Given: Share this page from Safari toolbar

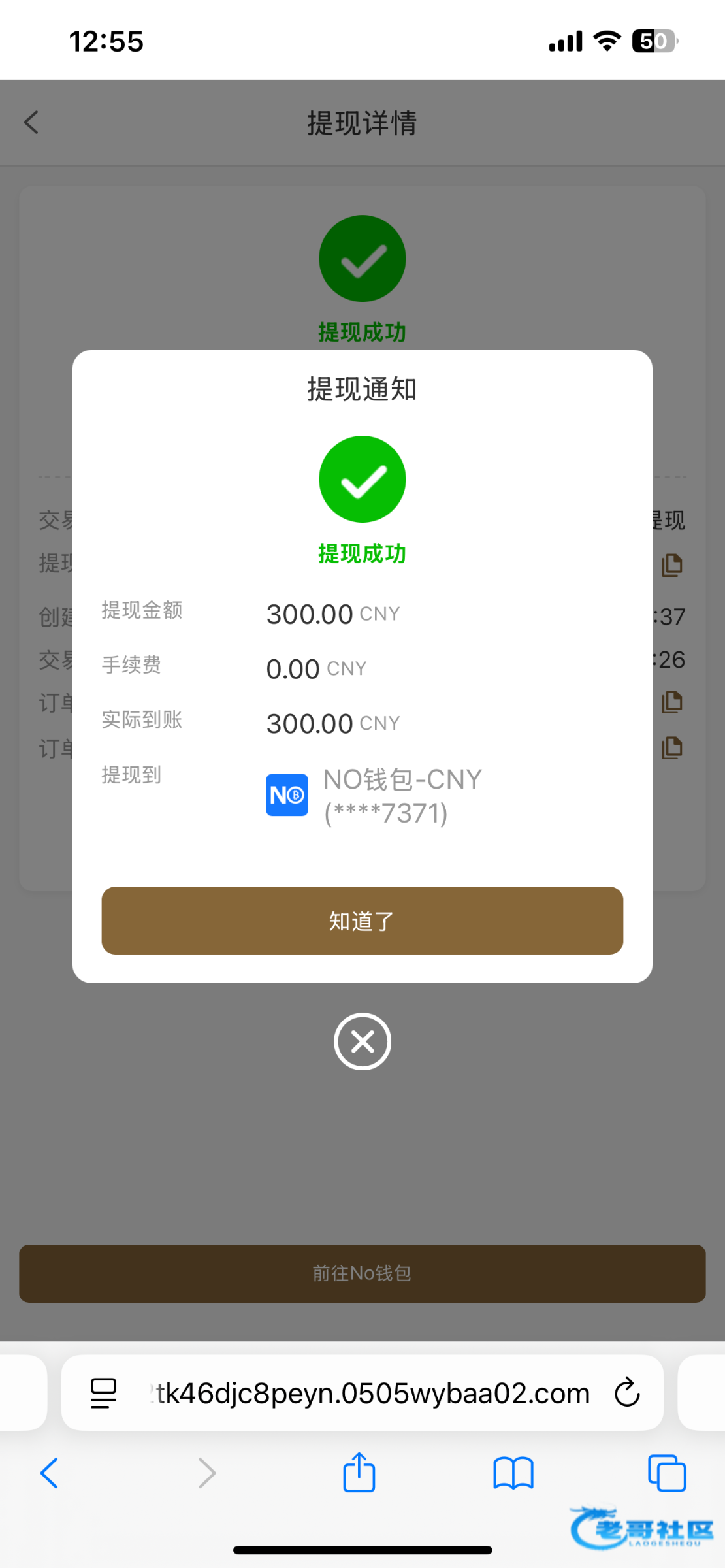Looking at the screenshot, I should pyautogui.click(x=359, y=1473).
